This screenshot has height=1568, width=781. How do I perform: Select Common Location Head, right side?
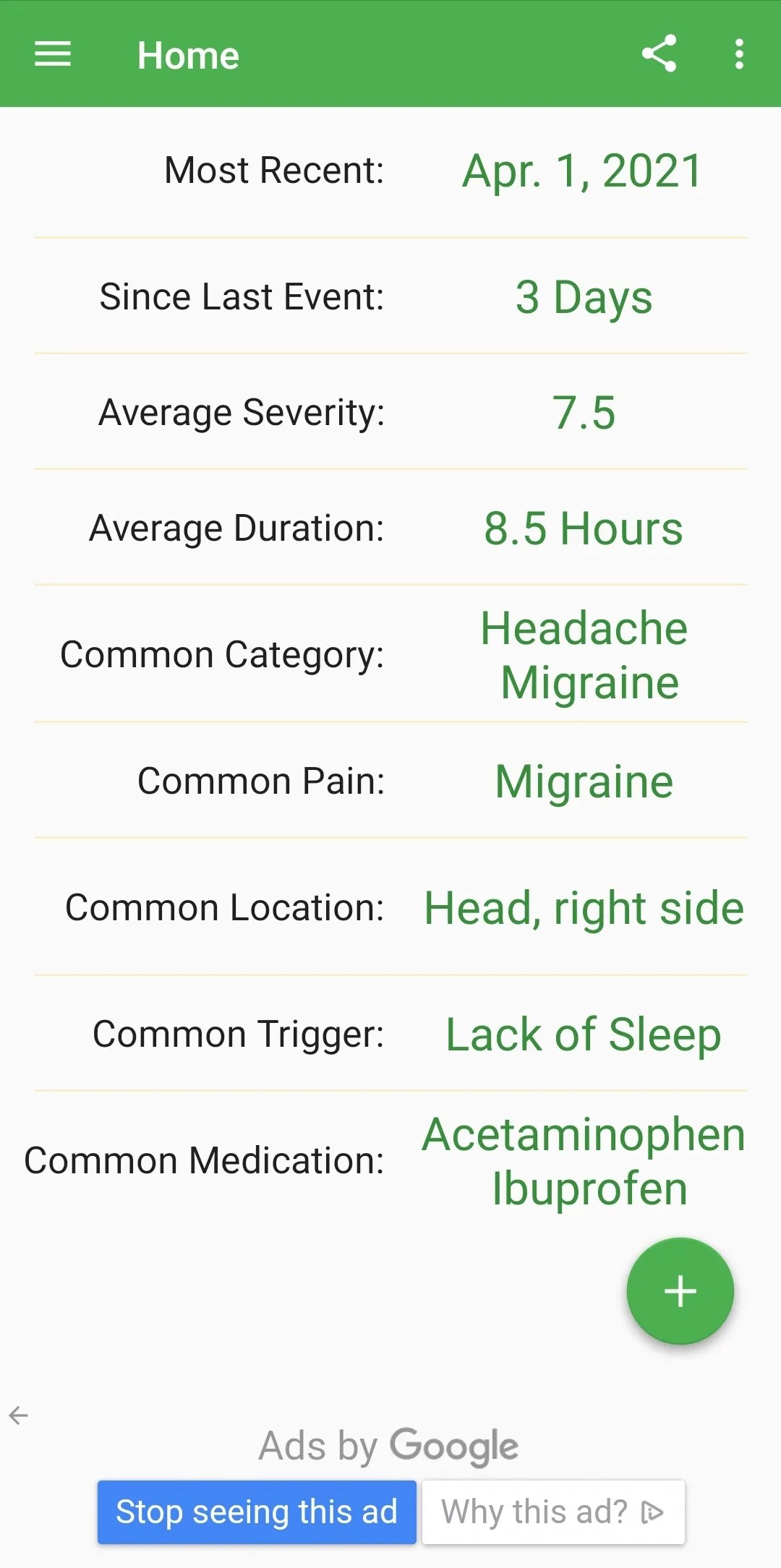click(584, 907)
